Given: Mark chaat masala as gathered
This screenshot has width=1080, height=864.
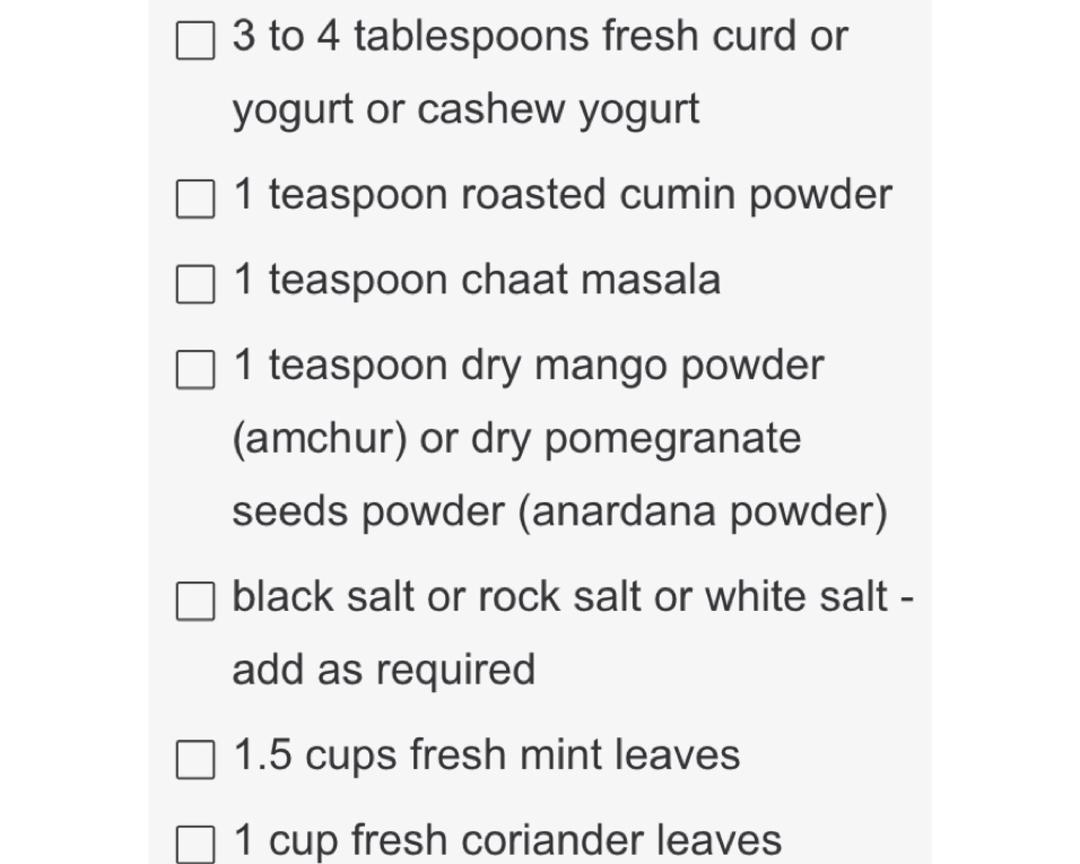Looking at the screenshot, I should (195, 284).
